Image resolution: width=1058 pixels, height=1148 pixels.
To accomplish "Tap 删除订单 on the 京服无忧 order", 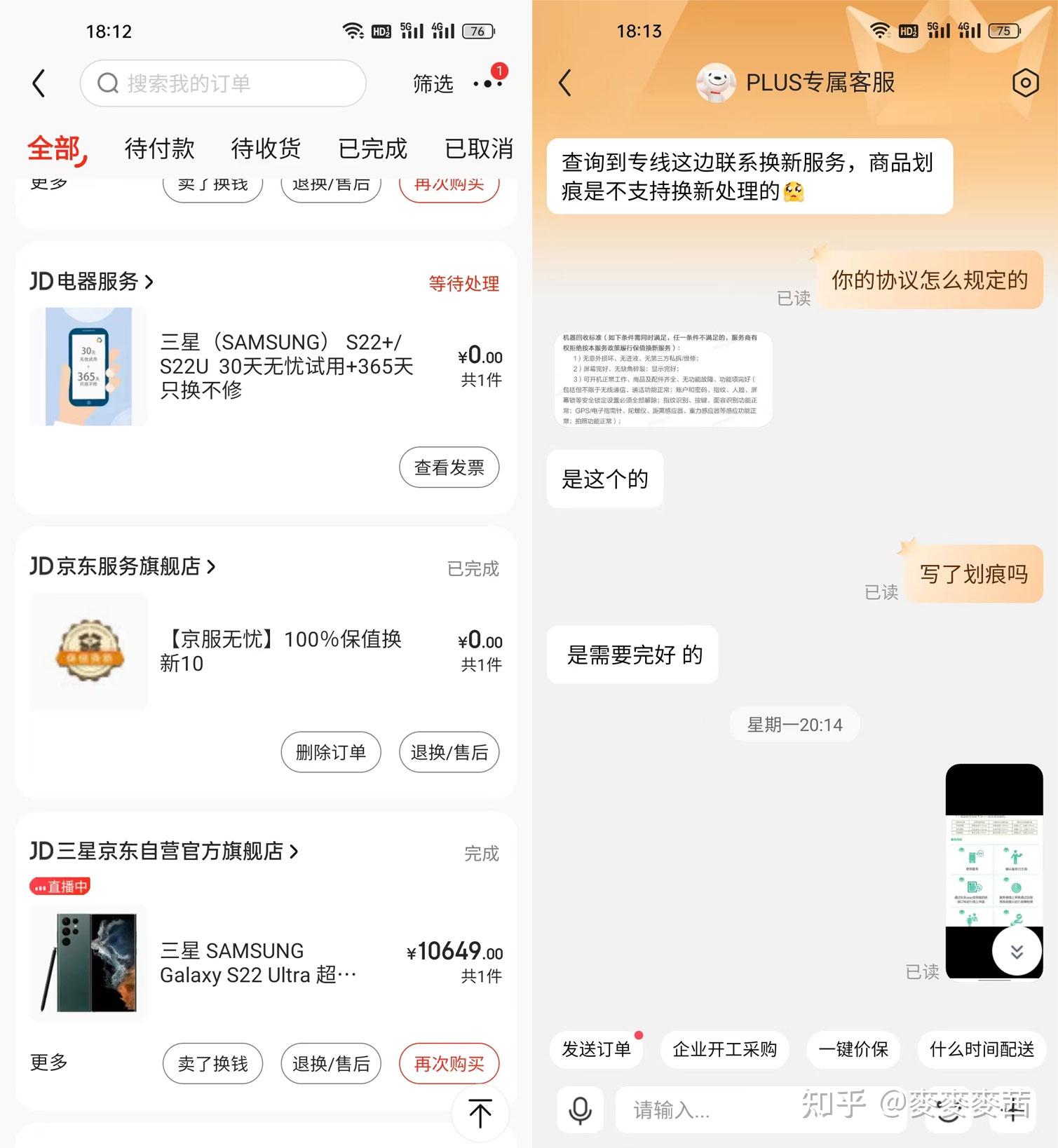I will click(x=330, y=753).
